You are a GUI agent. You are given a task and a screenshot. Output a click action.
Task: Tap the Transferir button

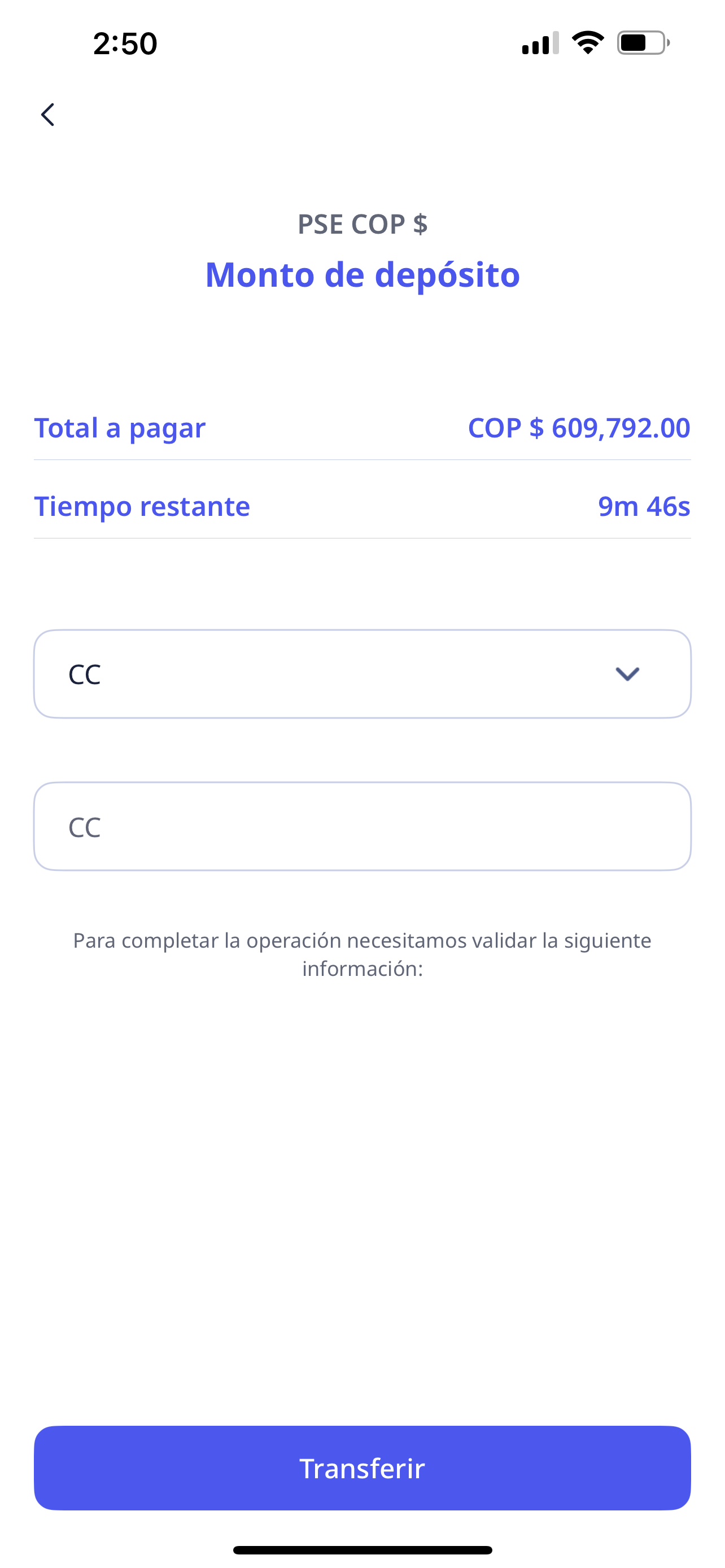[x=362, y=1468]
